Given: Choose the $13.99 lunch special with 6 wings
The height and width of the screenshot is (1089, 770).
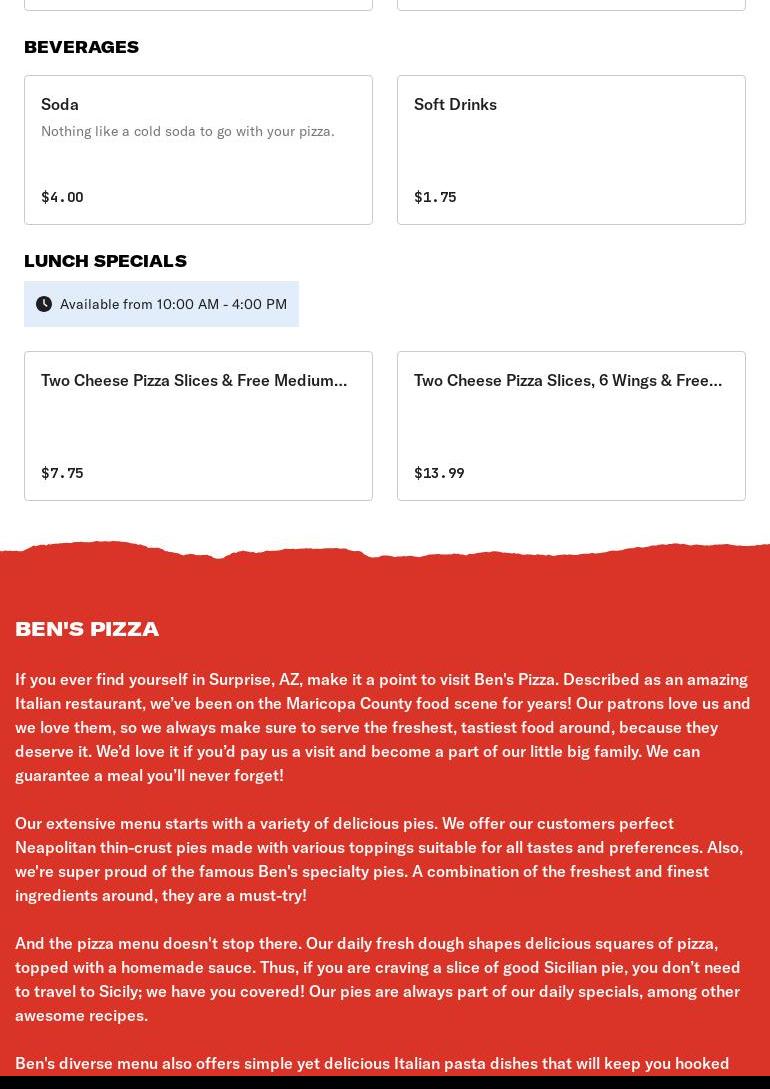Looking at the screenshot, I should (x=571, y=426).
